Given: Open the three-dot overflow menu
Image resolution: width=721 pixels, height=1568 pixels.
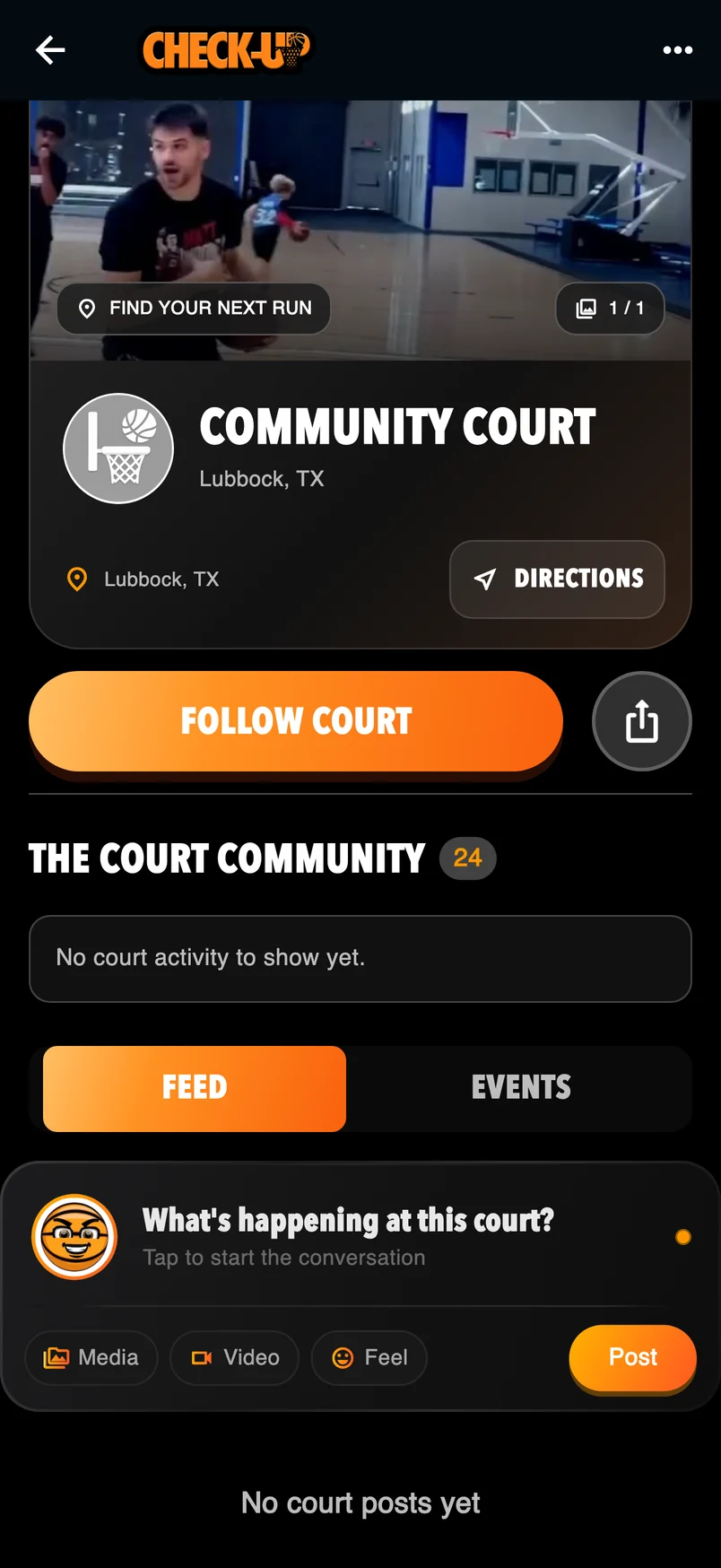Looking at the screenshot, I should click(x=677, y=50).
